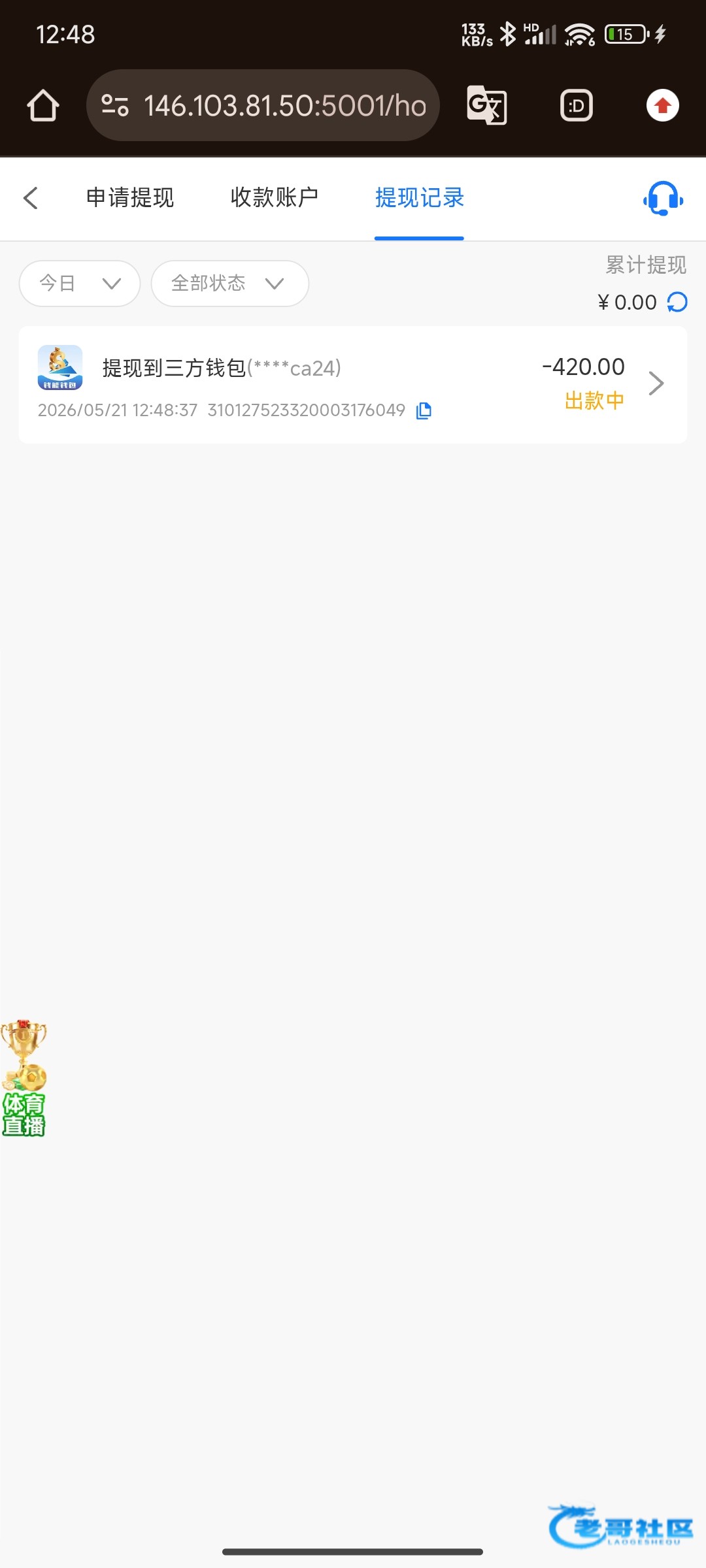
Task: Open the -420.00 withdrawal record details
Action: click(x=353, y=385)
